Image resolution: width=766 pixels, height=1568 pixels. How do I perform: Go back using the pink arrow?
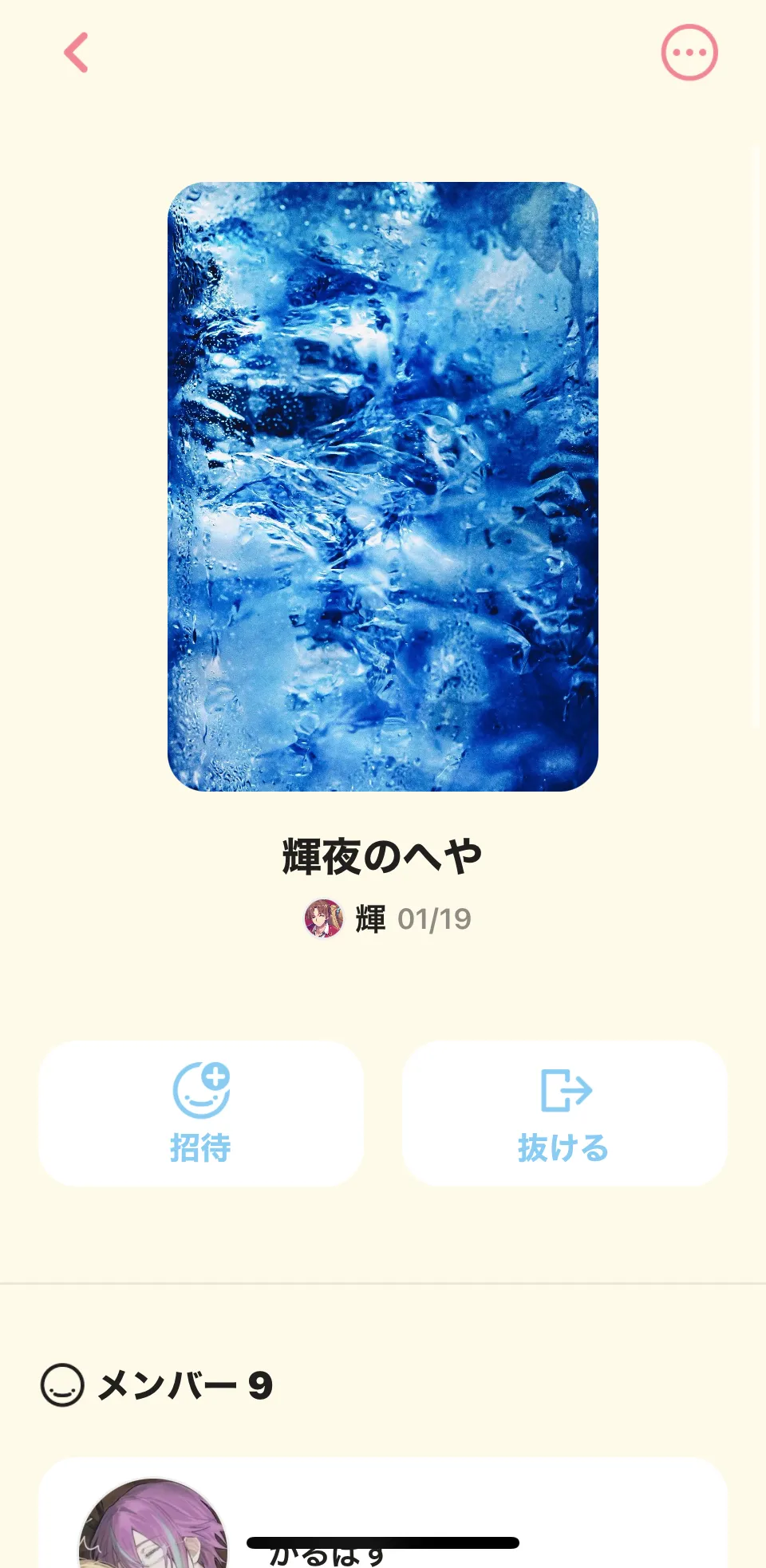(x=76, y=53)
